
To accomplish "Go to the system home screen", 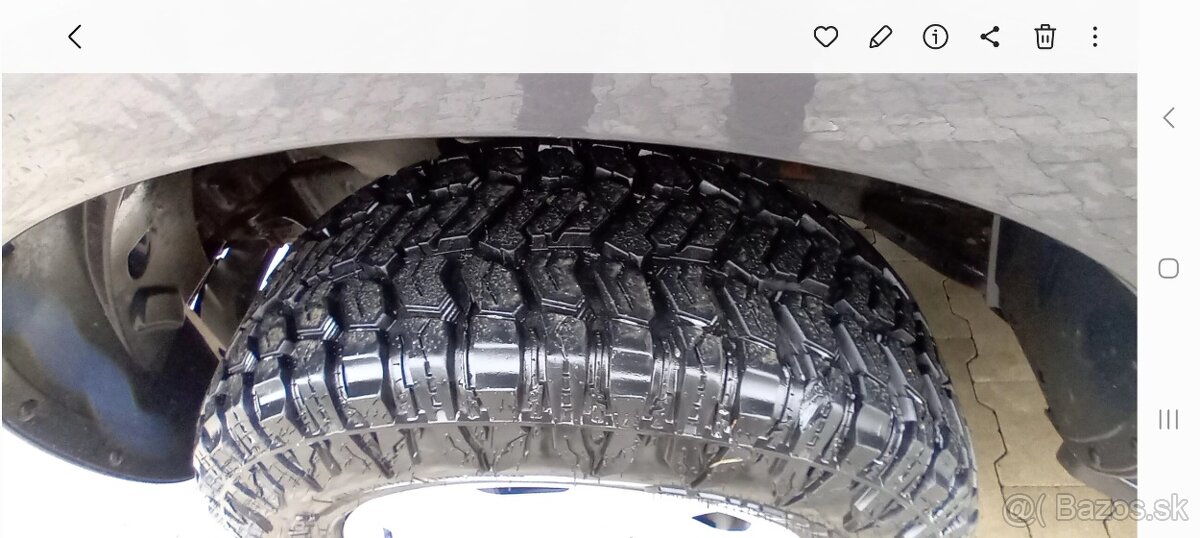I will tap(1168, 268).
